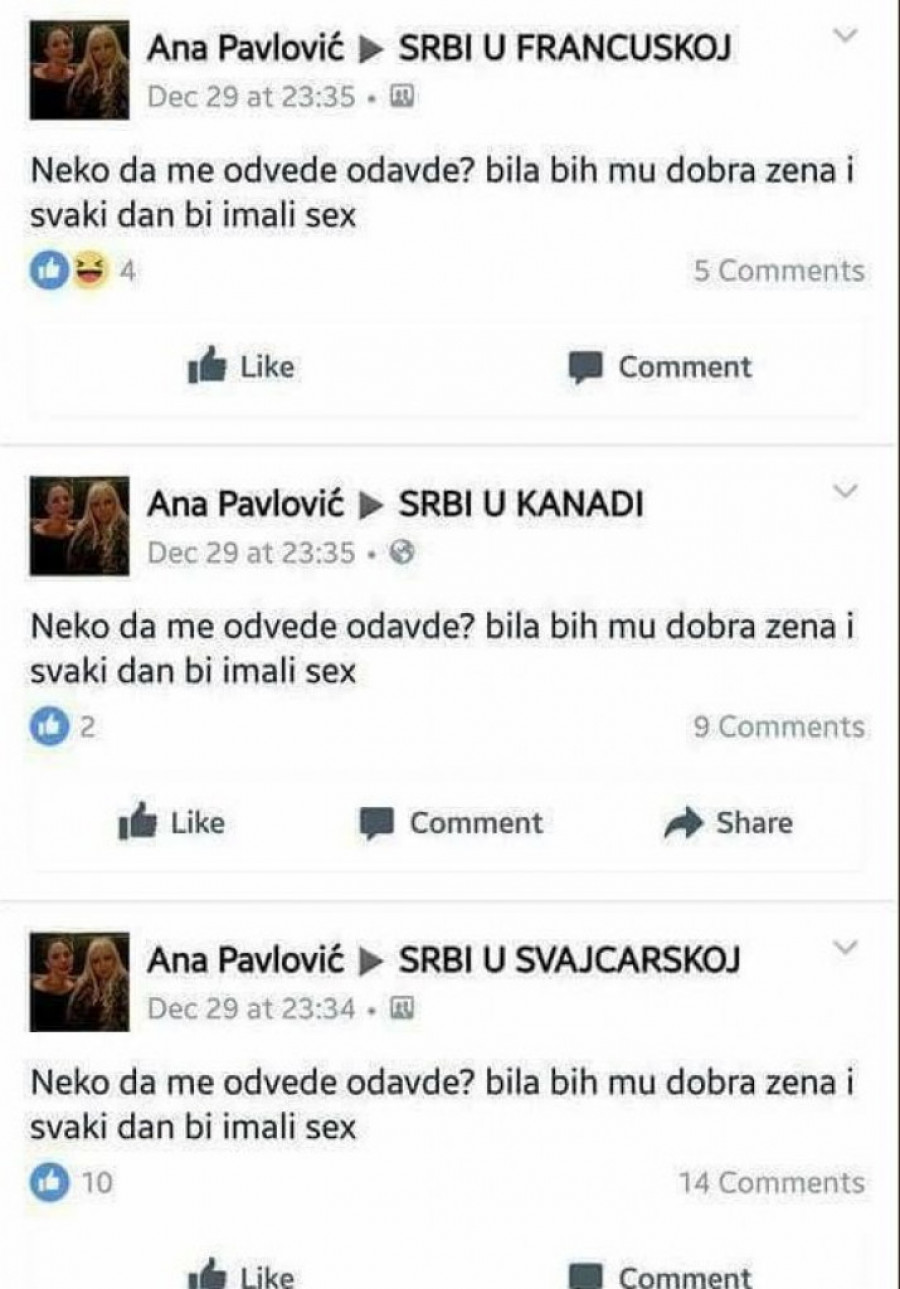Expand options chevron on SRBI U FRANCUSKOJ post

tap(846, 36)
